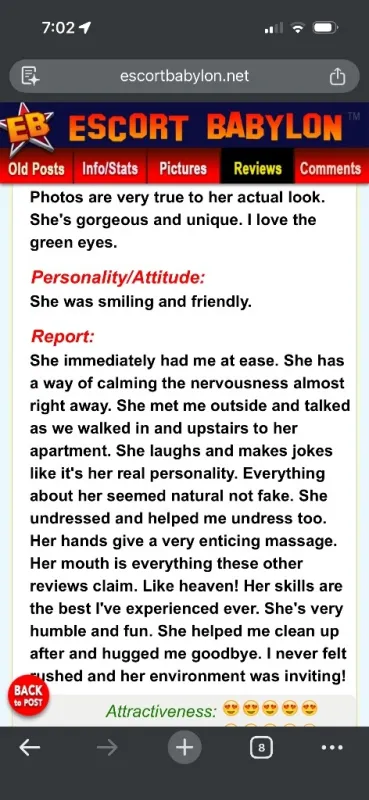The image size is (369, 800).
Task: View the 8 open tabs
Action: pos(261,748)
